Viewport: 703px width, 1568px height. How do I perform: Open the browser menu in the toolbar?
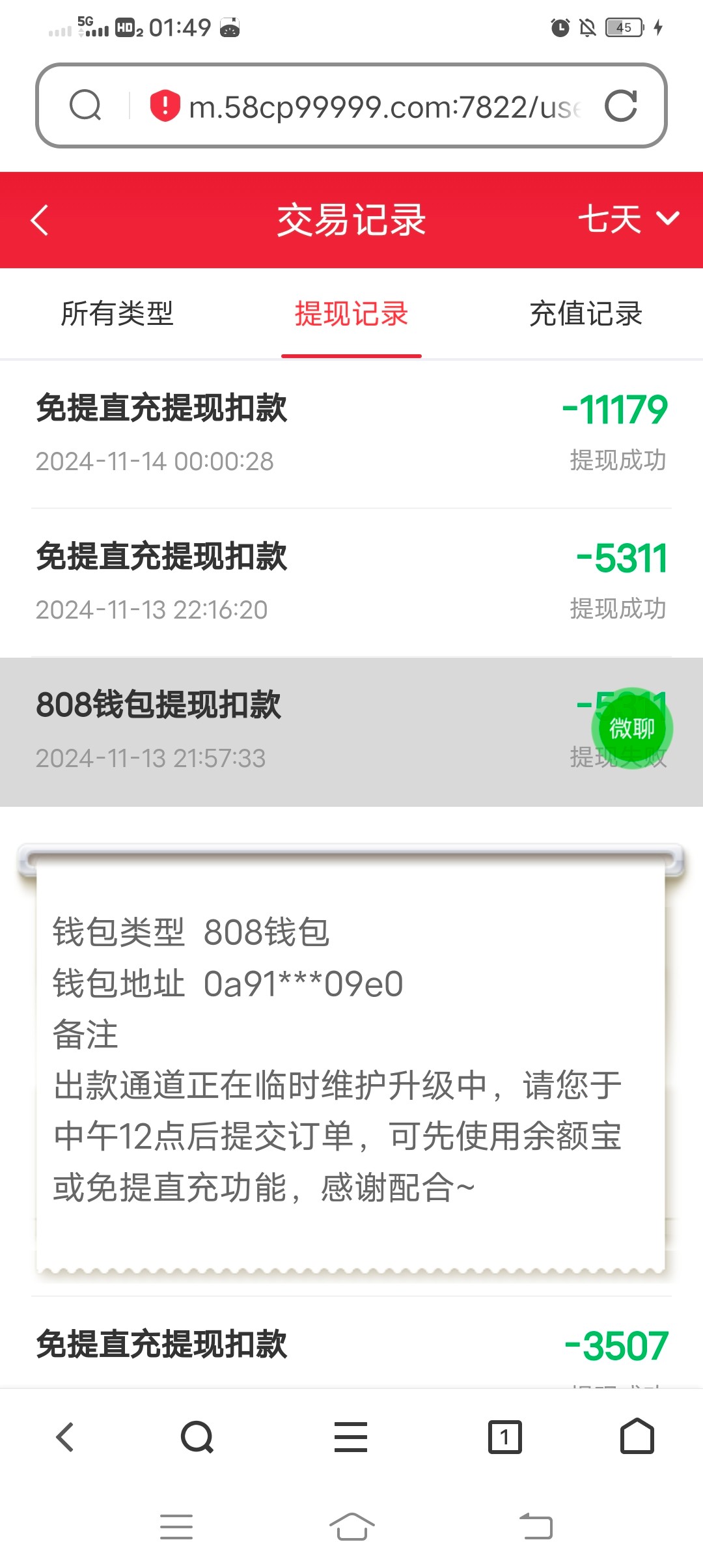[351, 1437]
